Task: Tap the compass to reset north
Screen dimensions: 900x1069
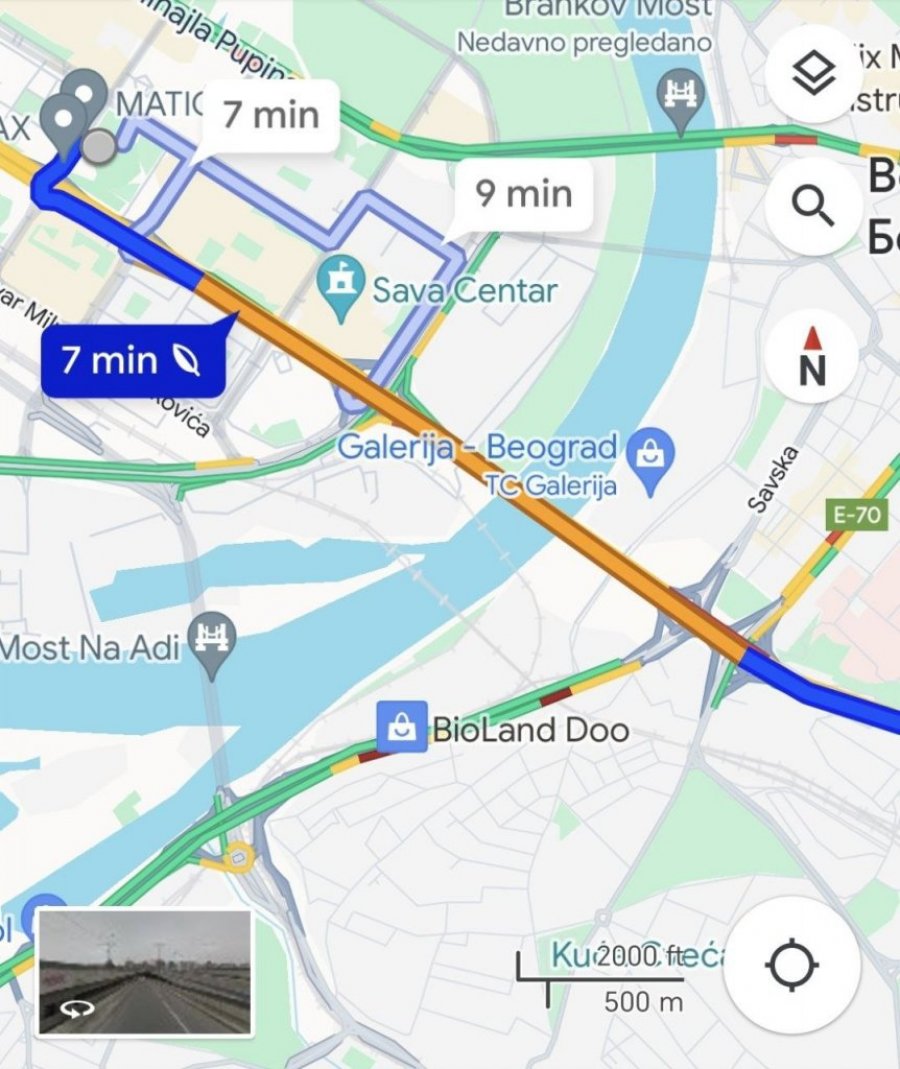Action: pos(813,356)
